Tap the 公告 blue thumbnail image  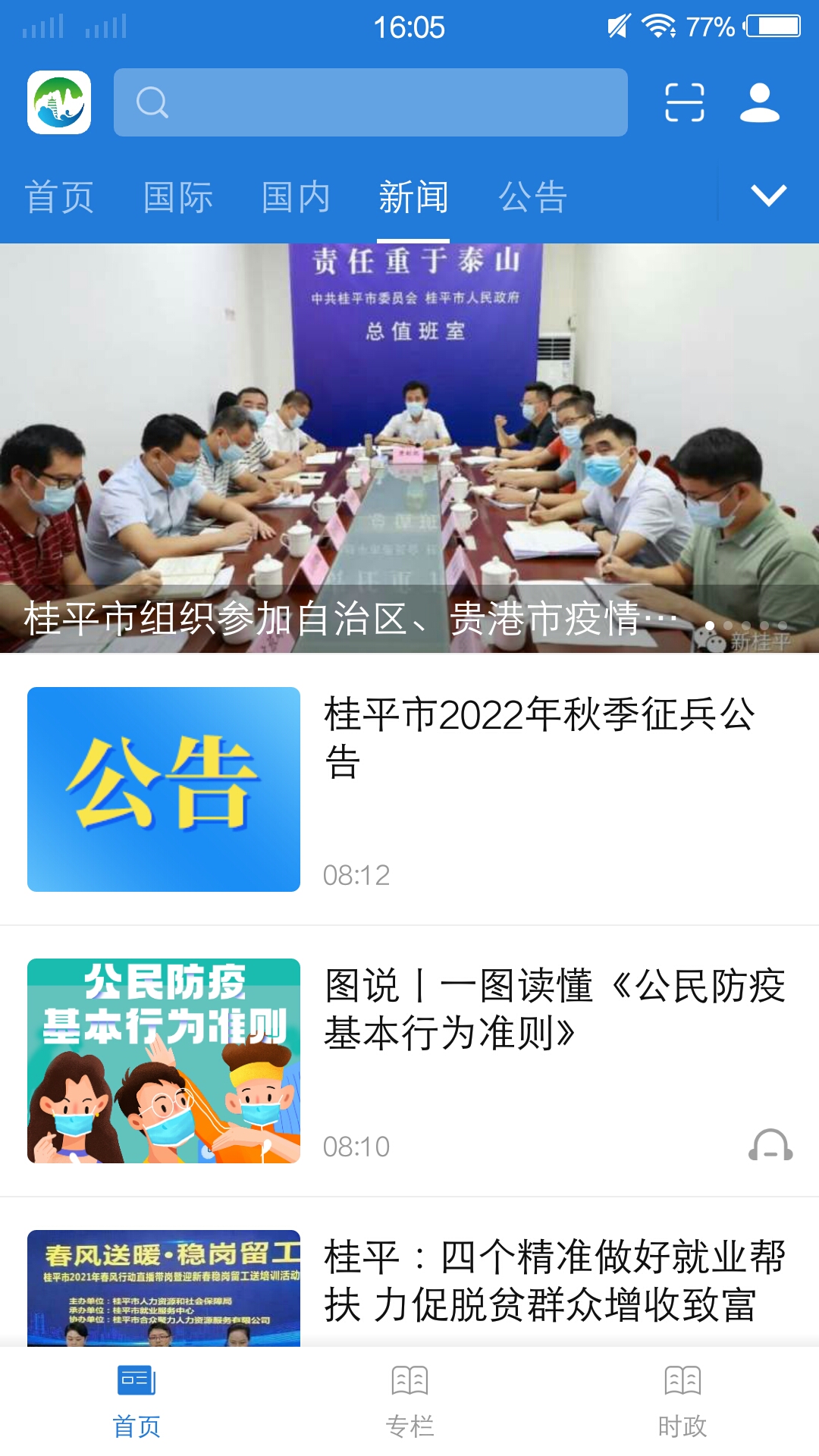pyautogui.click(x=164, y=789)
